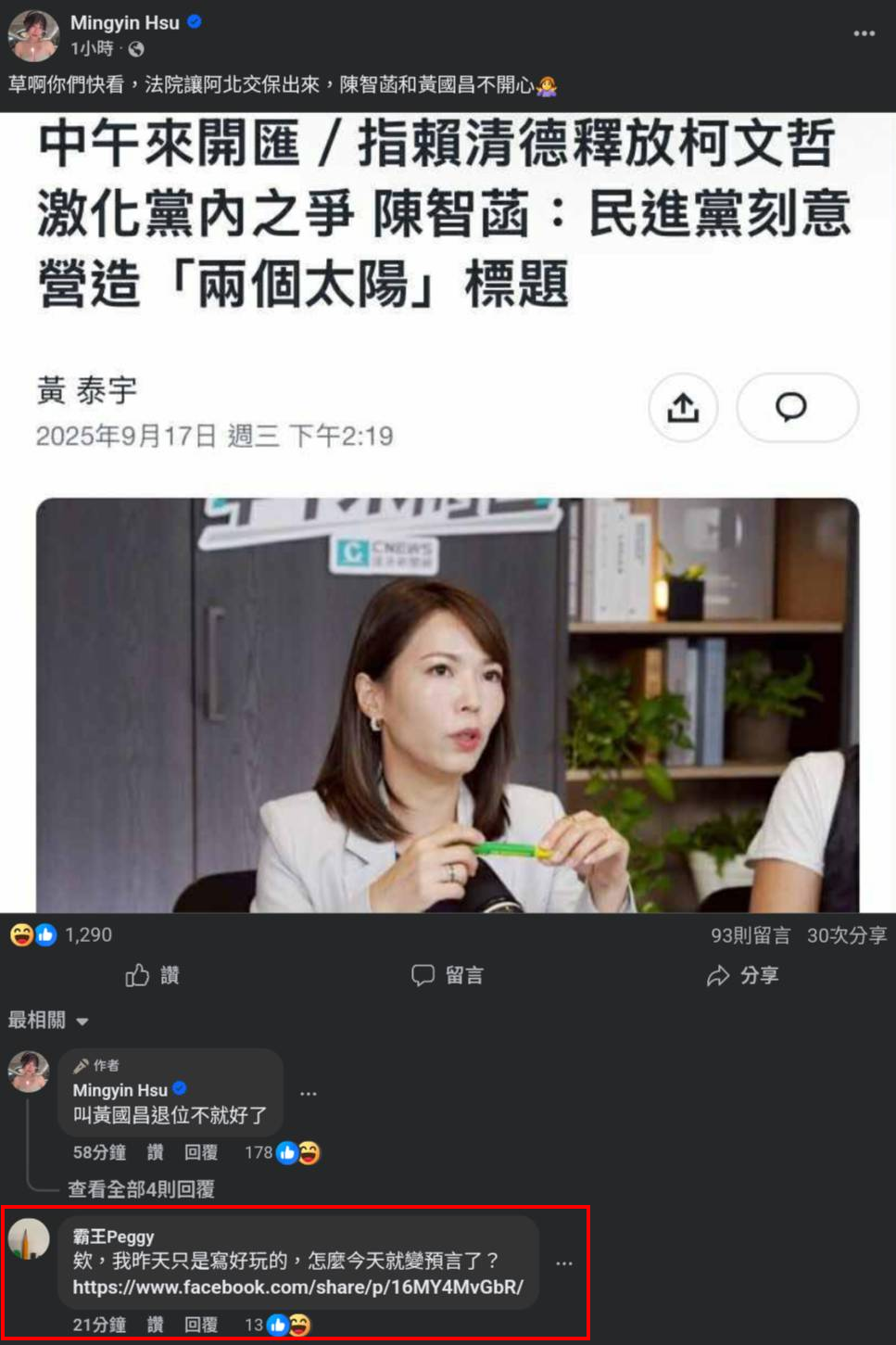Tap 留言 to write a comment
896x1345 pixels.
point(448,975)
